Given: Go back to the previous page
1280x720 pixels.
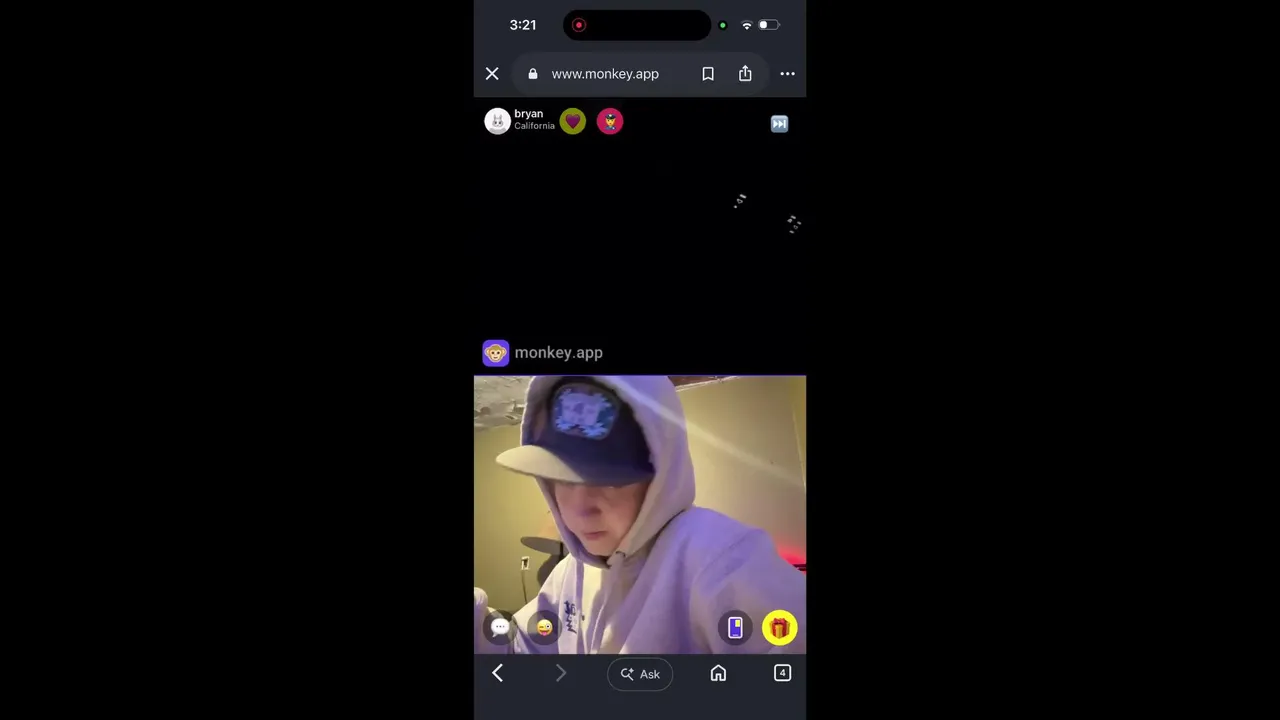Looking at the screenshot, I should point(498,674).
